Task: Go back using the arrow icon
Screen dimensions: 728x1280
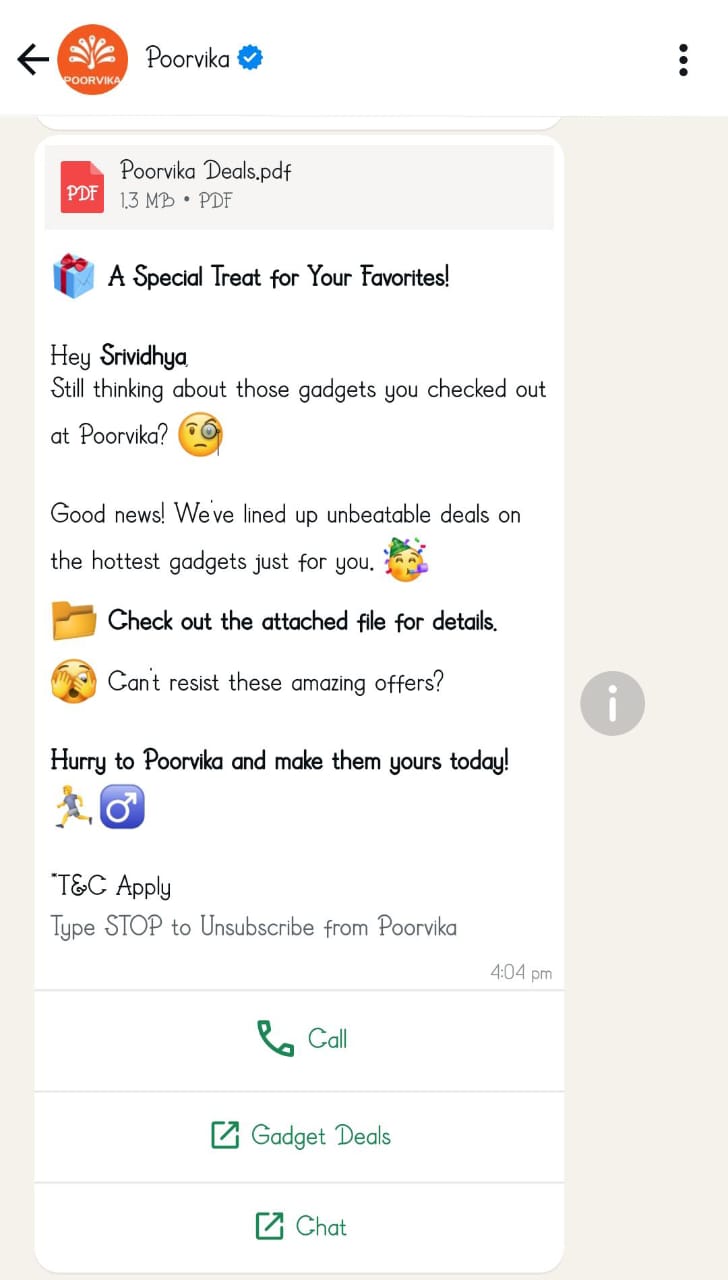Action: [32, 60]
